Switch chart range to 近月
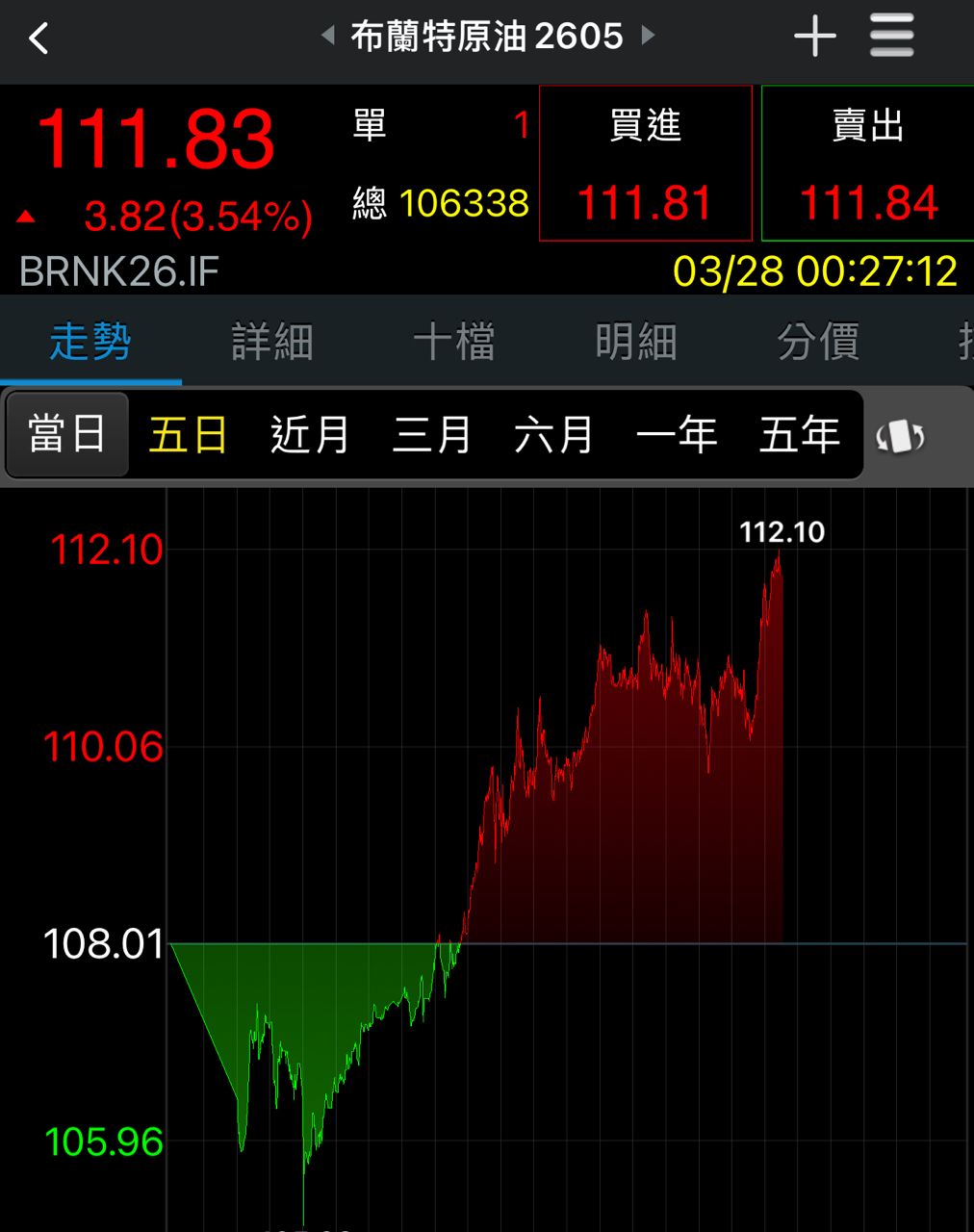This screenshot has width=974, height=1232. [x=310, y=435]
